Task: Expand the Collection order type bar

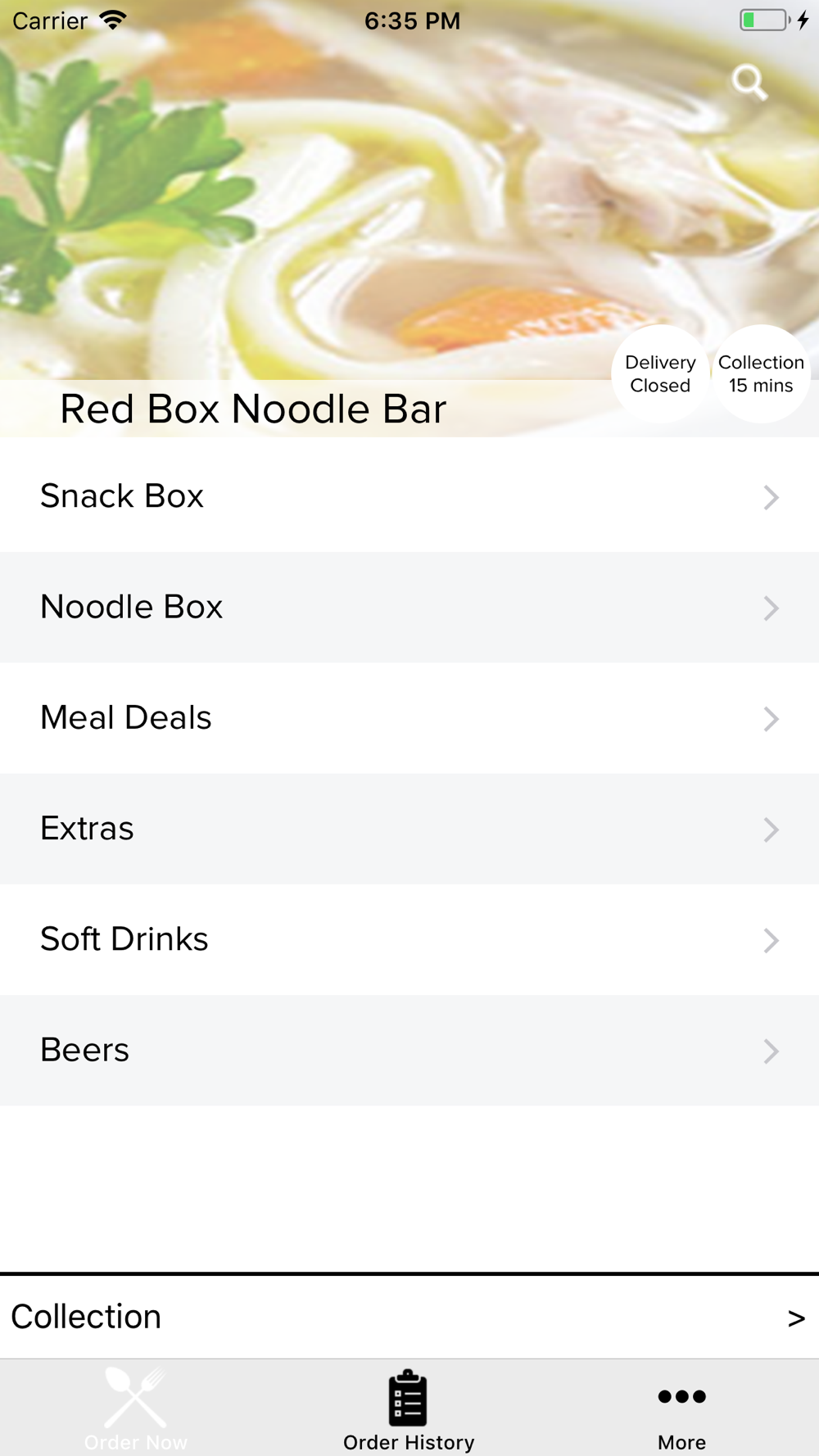Action: [409, 1317]
